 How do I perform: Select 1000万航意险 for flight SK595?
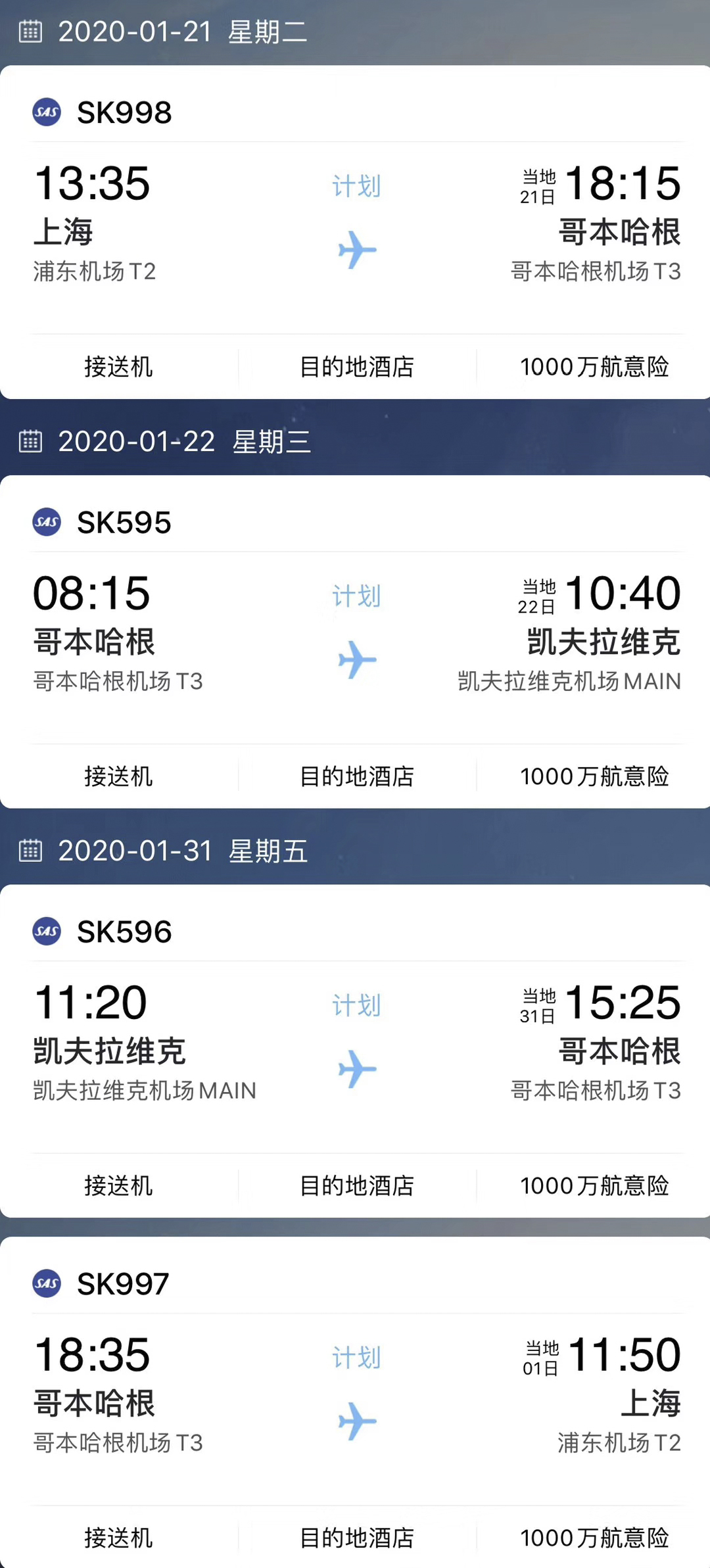[594, 776]
